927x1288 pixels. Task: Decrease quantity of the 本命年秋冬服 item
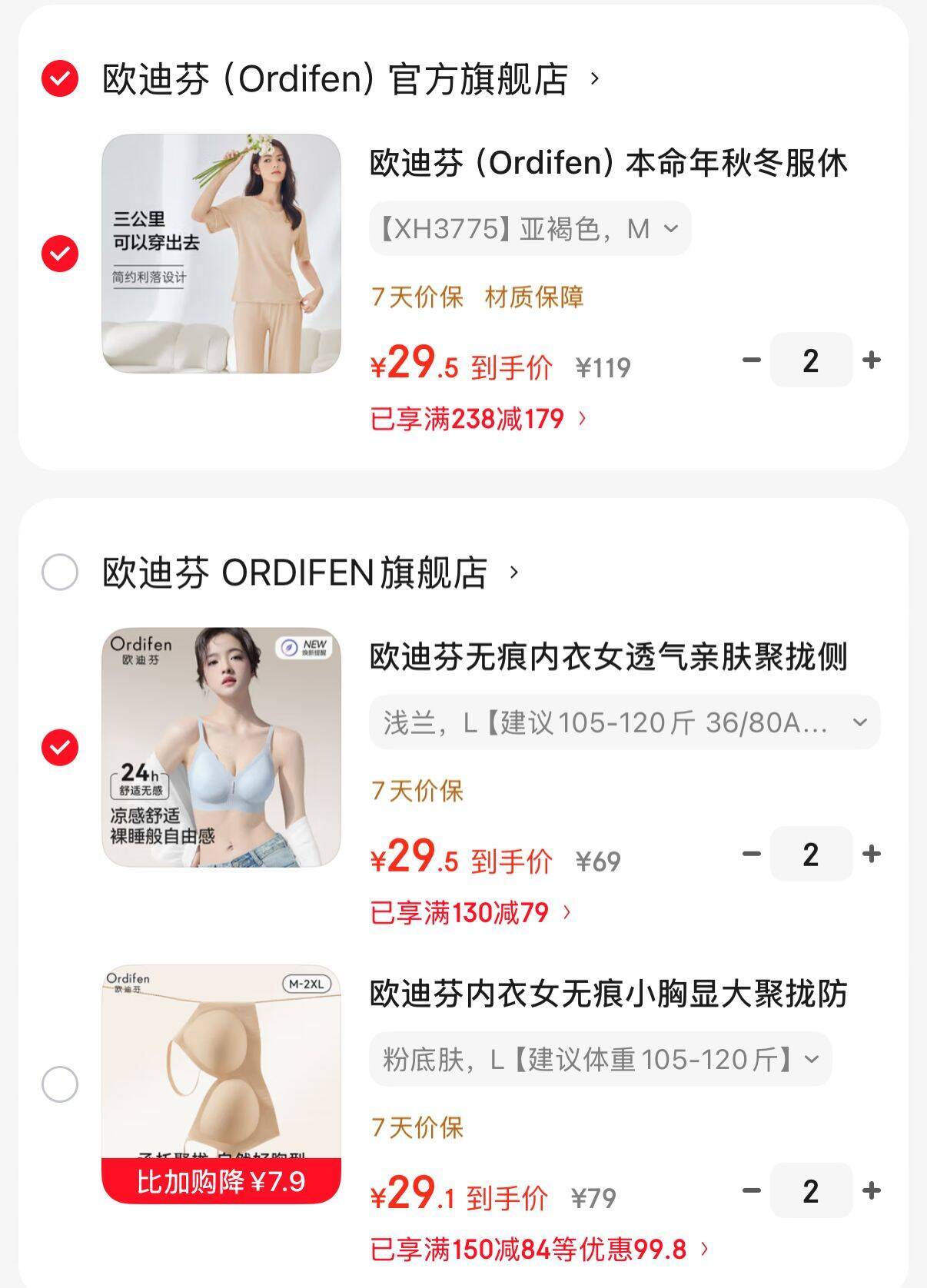click(x=751, y=360)
